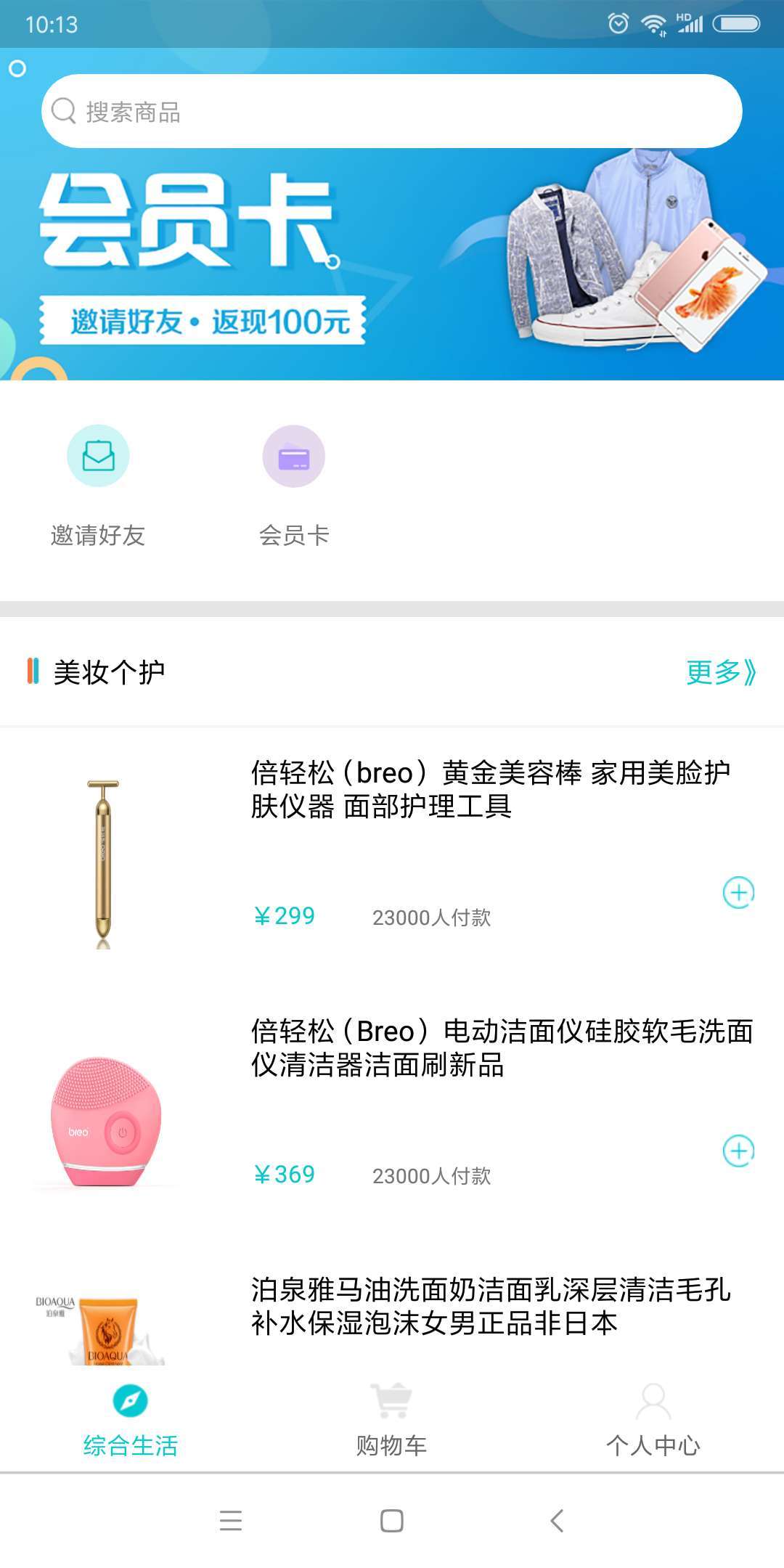Open the 黄金美容棒 product listing
This screenshot has height=1568, width=784.
[x=490, y=789]
